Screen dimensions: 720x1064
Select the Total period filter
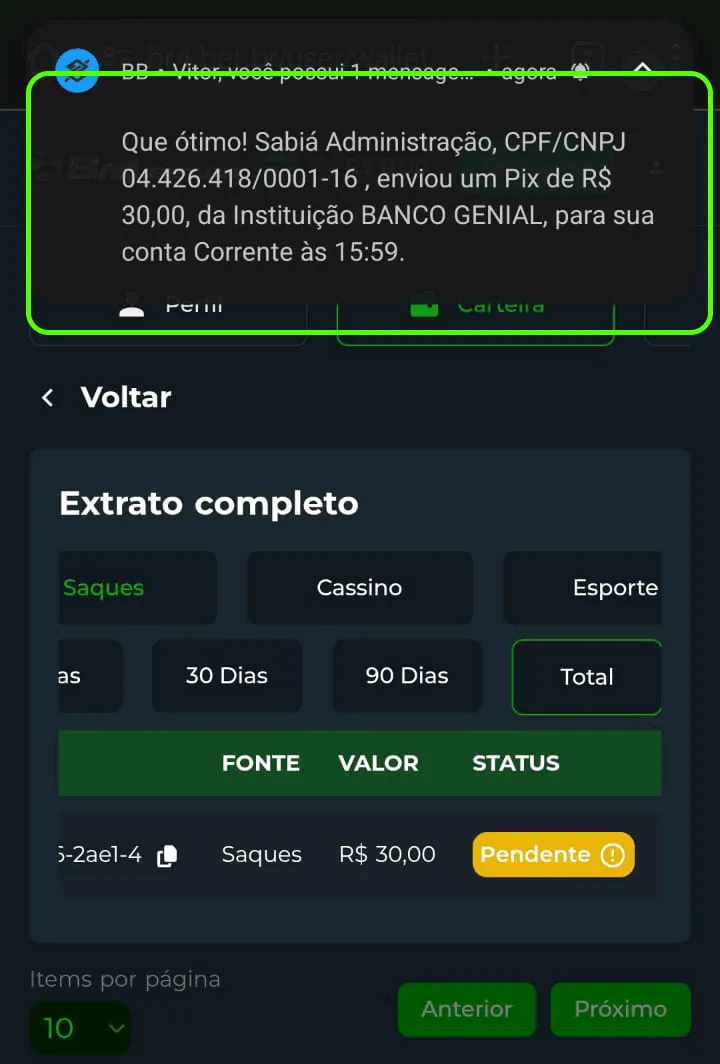pyautogui.click(x=587, y=677)
